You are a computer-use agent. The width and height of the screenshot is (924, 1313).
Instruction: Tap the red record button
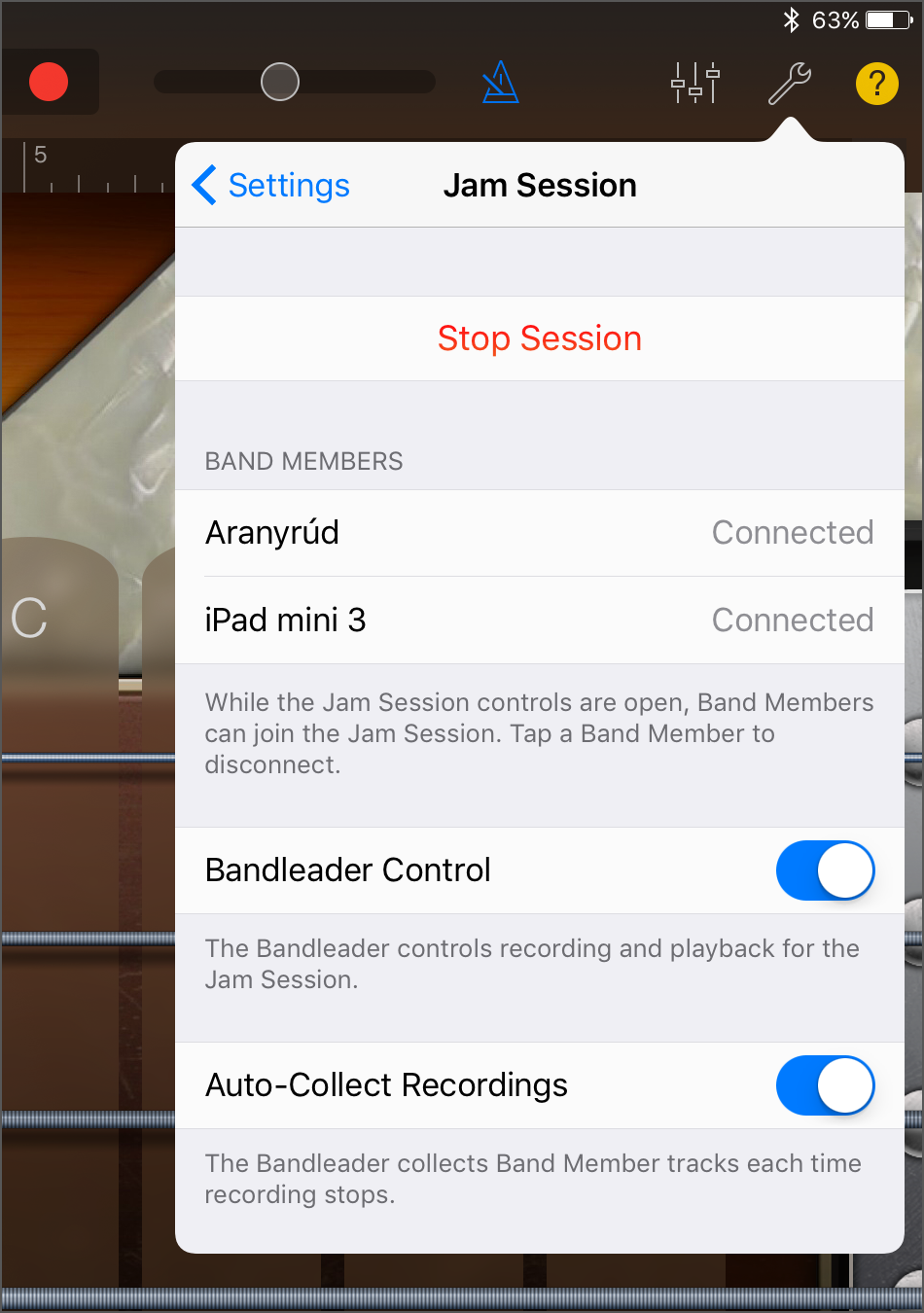pyautogui.click(x=49, y=82)
